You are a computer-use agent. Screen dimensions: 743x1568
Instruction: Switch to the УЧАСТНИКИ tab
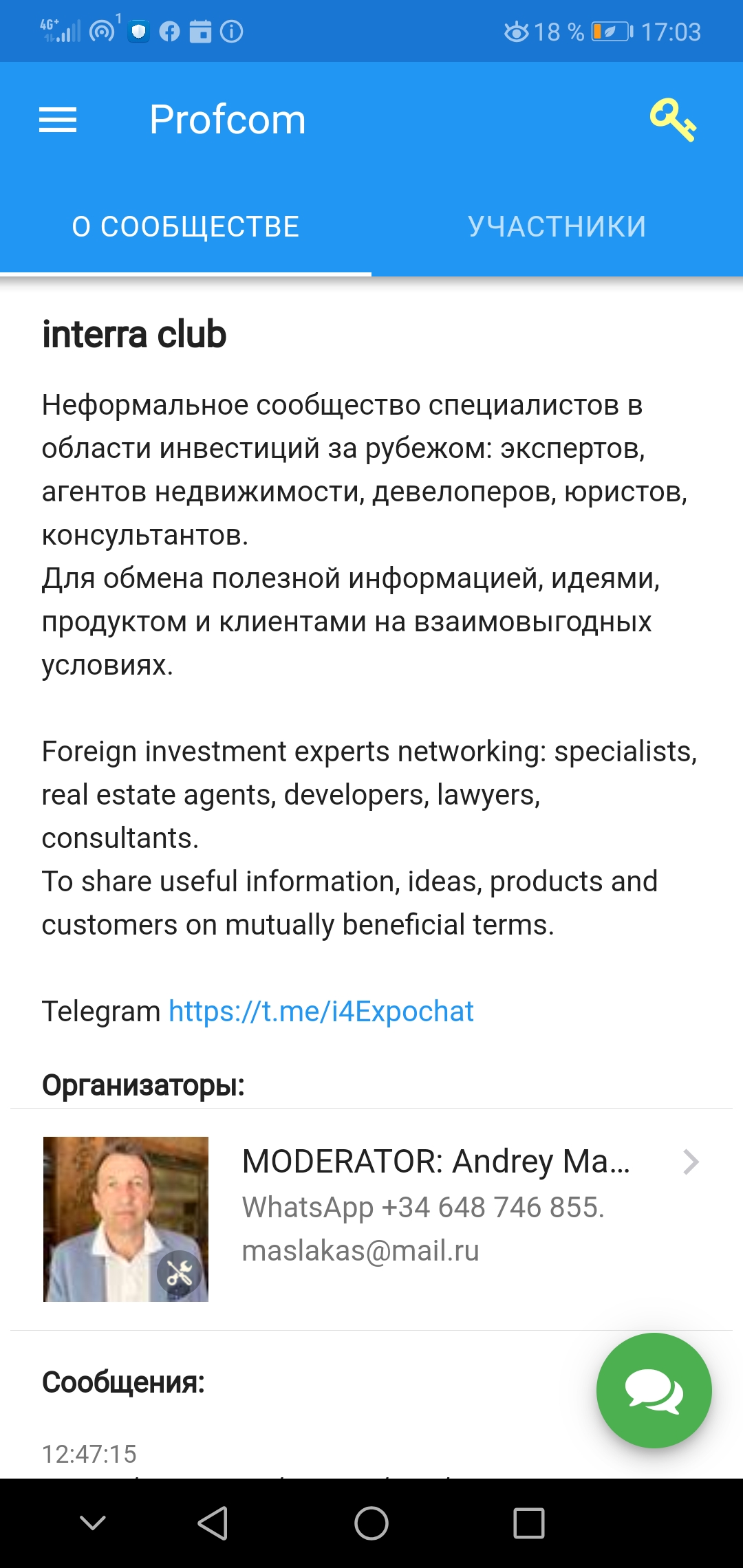pos(557,227)
